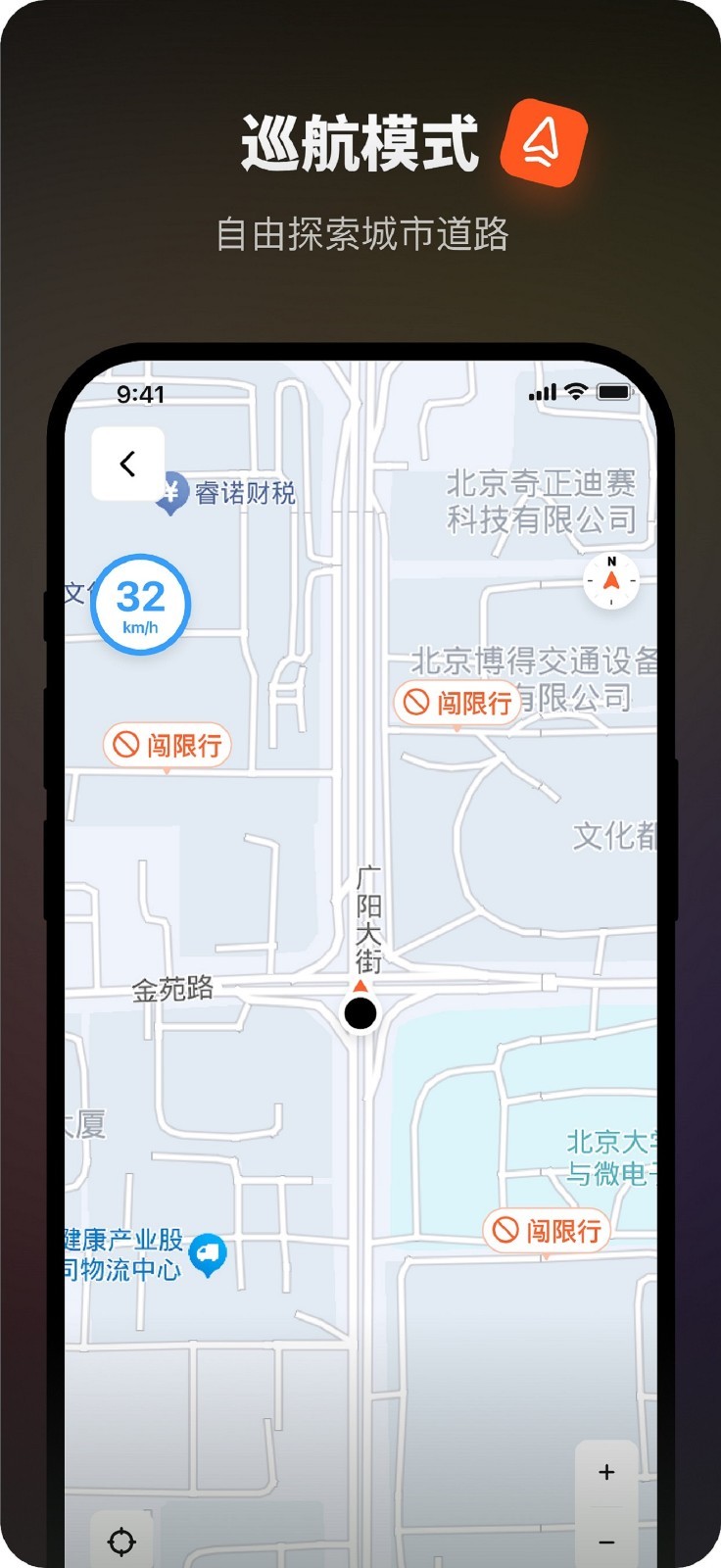The height and width of the screenshot is (1568, 721).
Task: Expand the speed indicator showing 32 km/h
Action: click(140, 605)
